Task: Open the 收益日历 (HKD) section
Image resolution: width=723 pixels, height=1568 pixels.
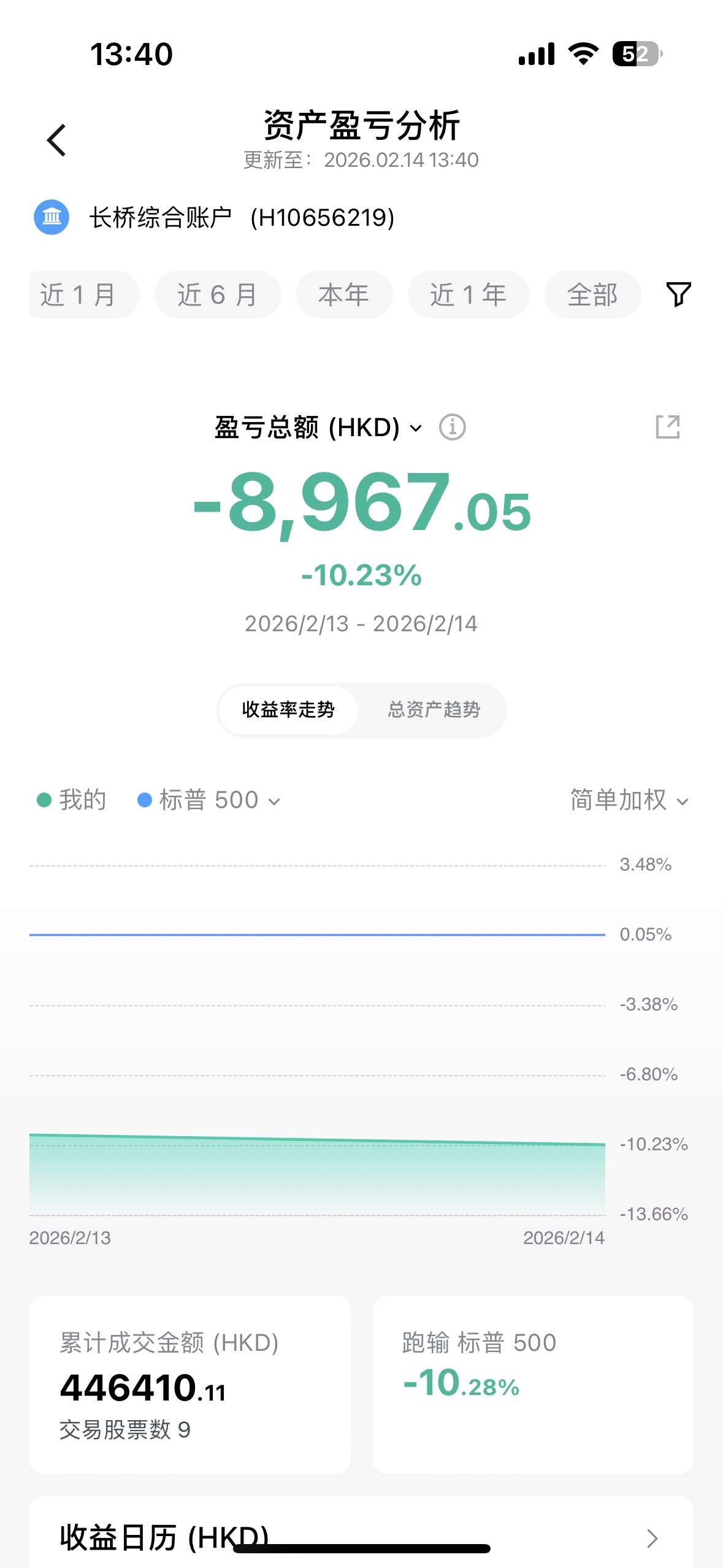Action: click(361, 1537)
